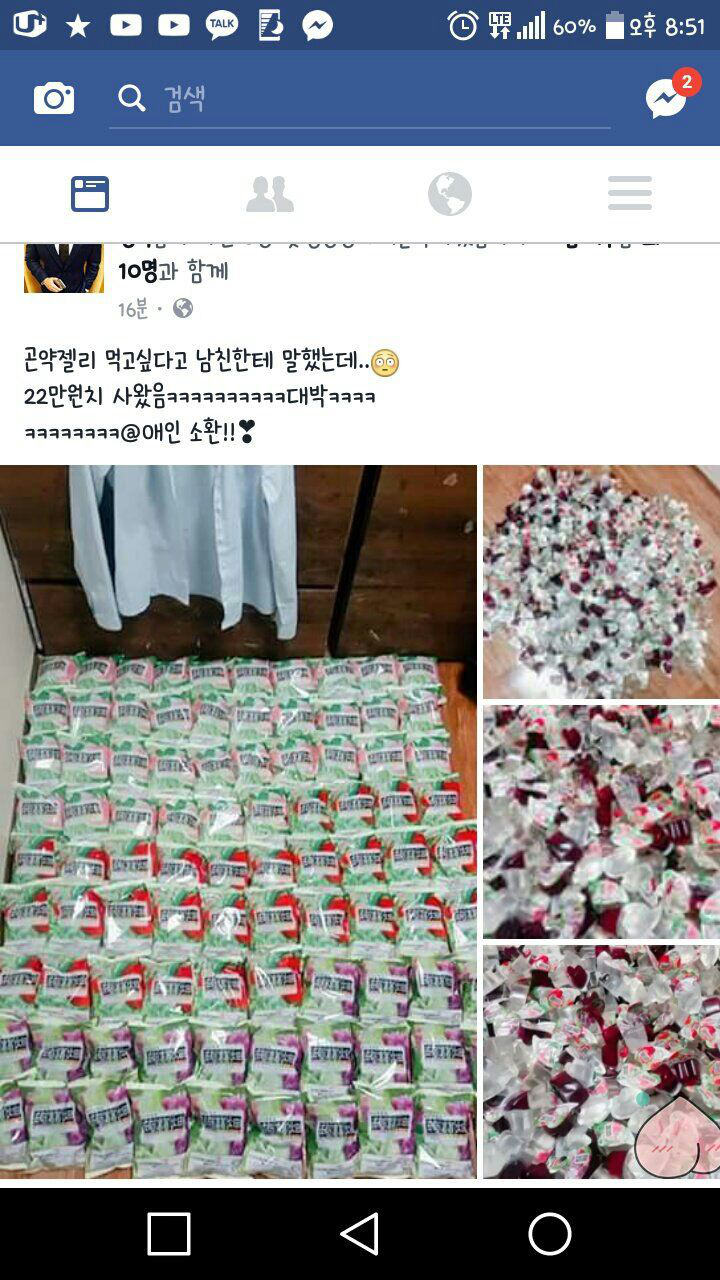The width and height of the screenshot is (720, 1280).
Task: Open the hamburger menu tab
Action: pos(630,194)
